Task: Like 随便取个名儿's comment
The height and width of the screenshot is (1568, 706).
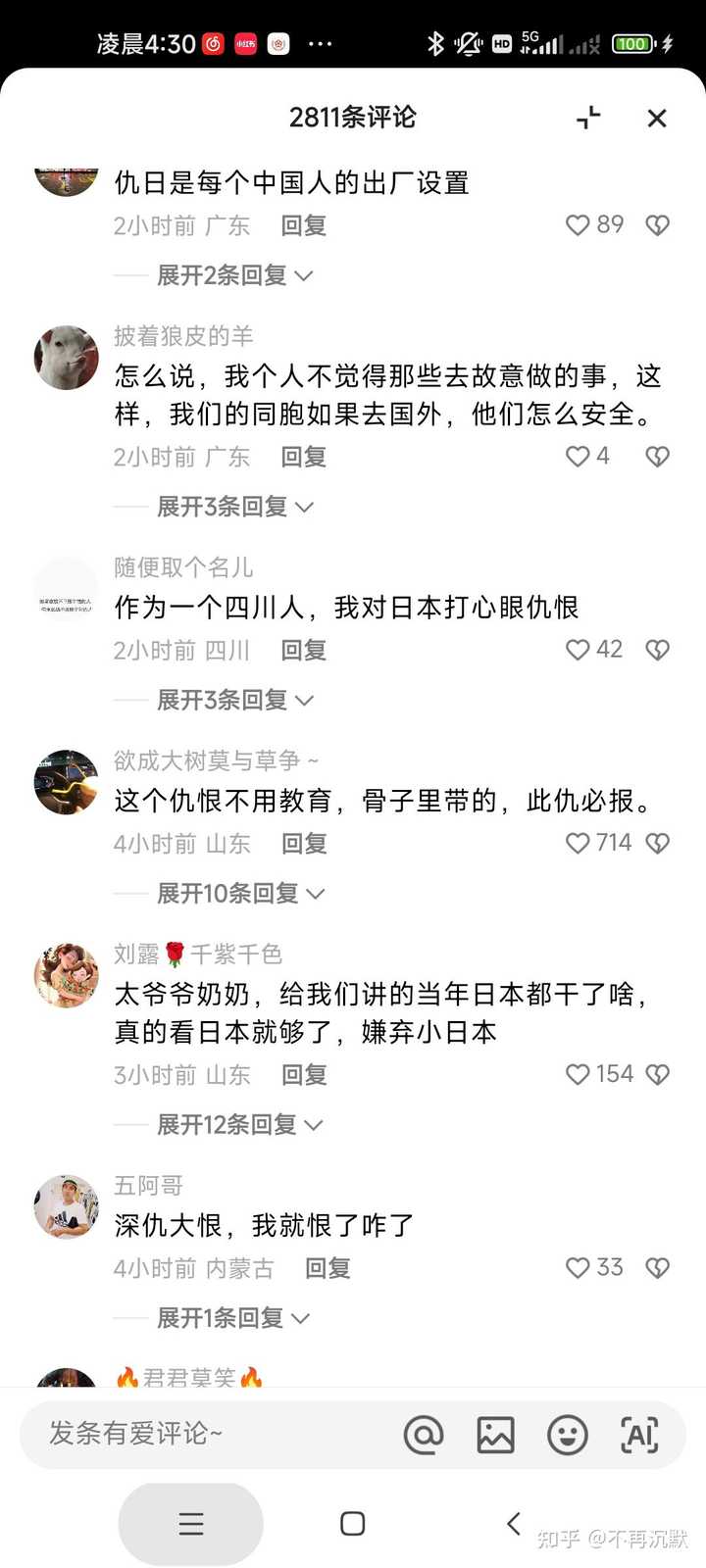Action: point(579,650)
